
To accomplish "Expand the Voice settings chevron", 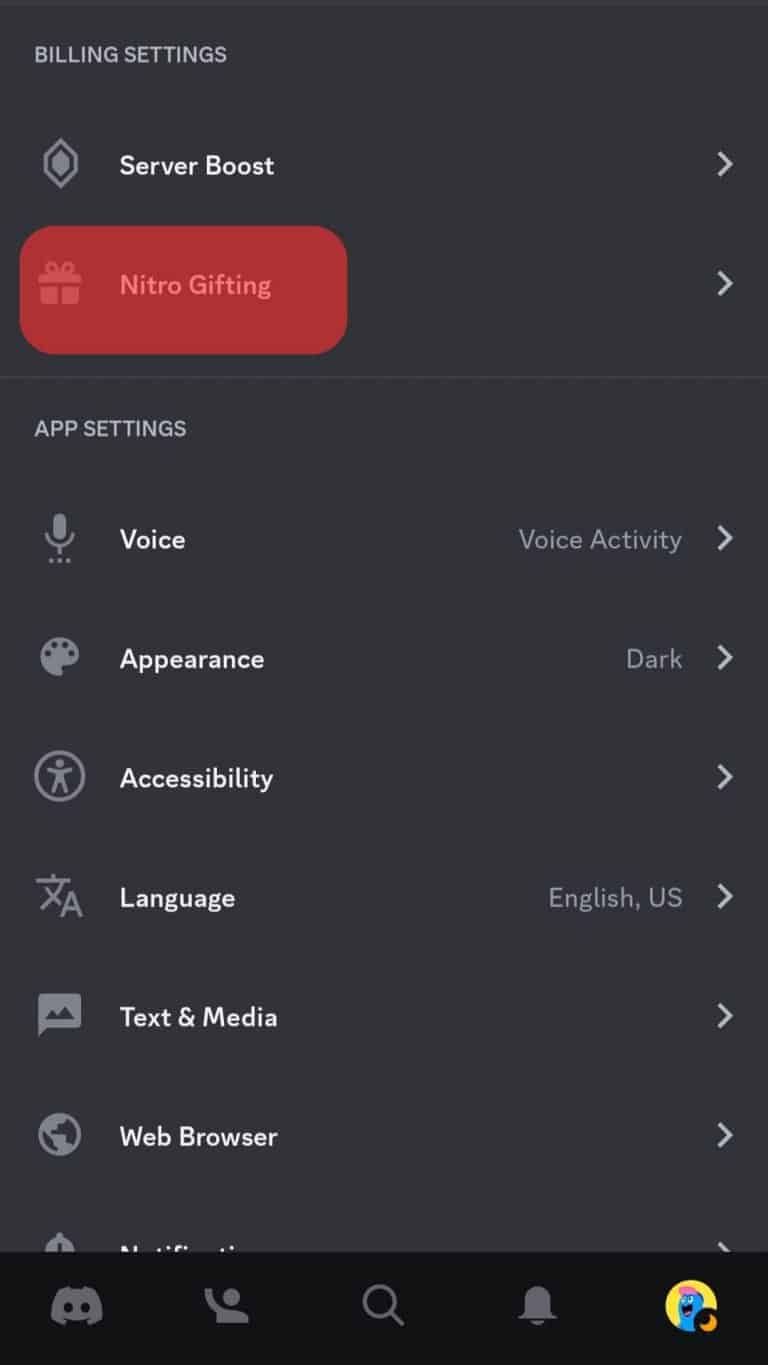I will (x=725, y=538).
